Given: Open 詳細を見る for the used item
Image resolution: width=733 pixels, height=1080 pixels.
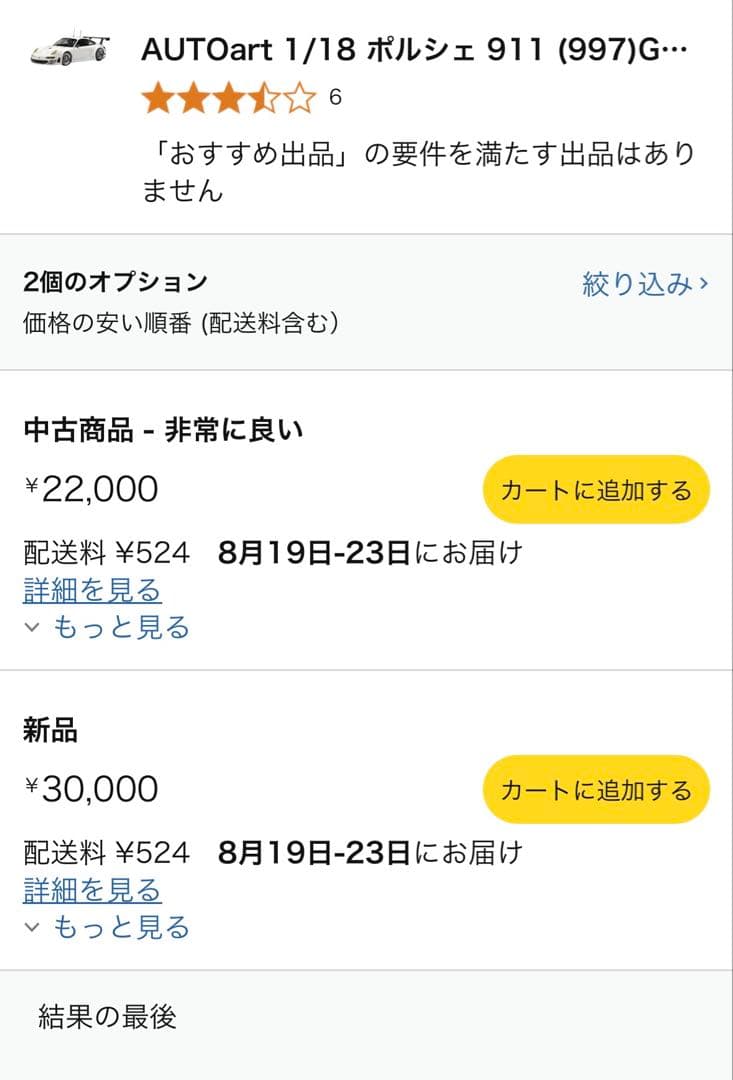Looking at the screenshot, I should click(x=92, y=590).
